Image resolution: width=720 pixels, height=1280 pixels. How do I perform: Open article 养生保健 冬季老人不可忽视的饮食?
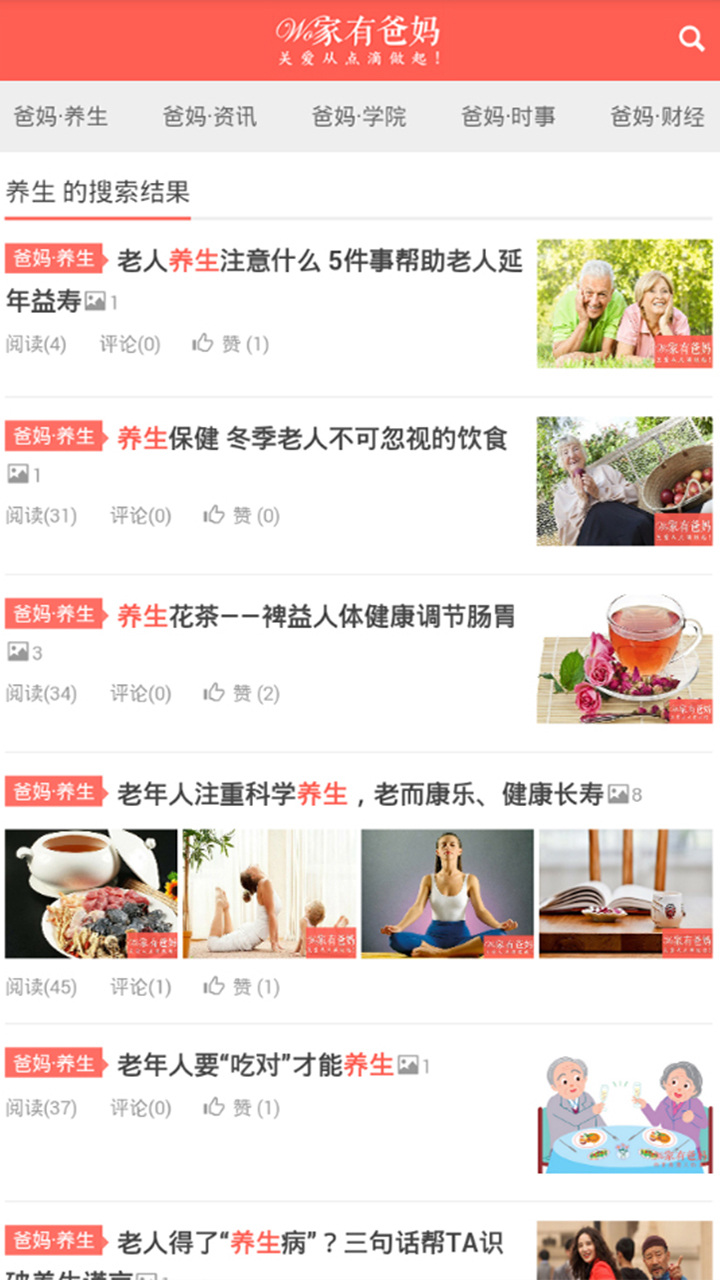pos(312,439)
